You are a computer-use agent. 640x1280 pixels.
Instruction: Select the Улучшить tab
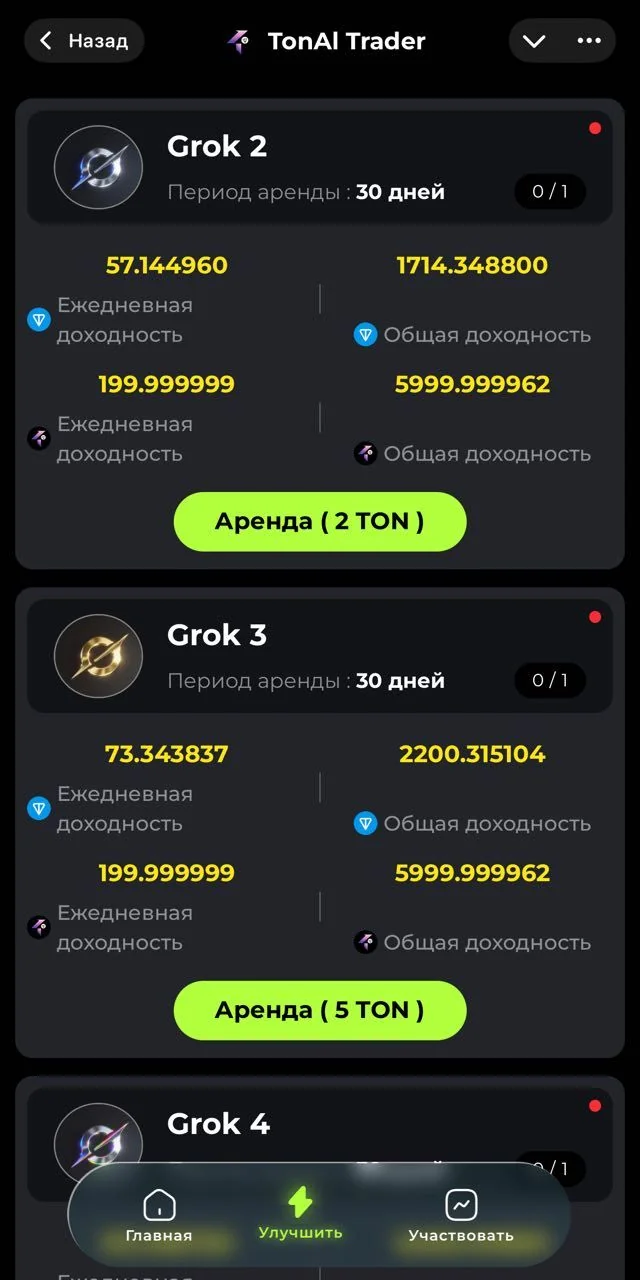(x=300, y=1213)
